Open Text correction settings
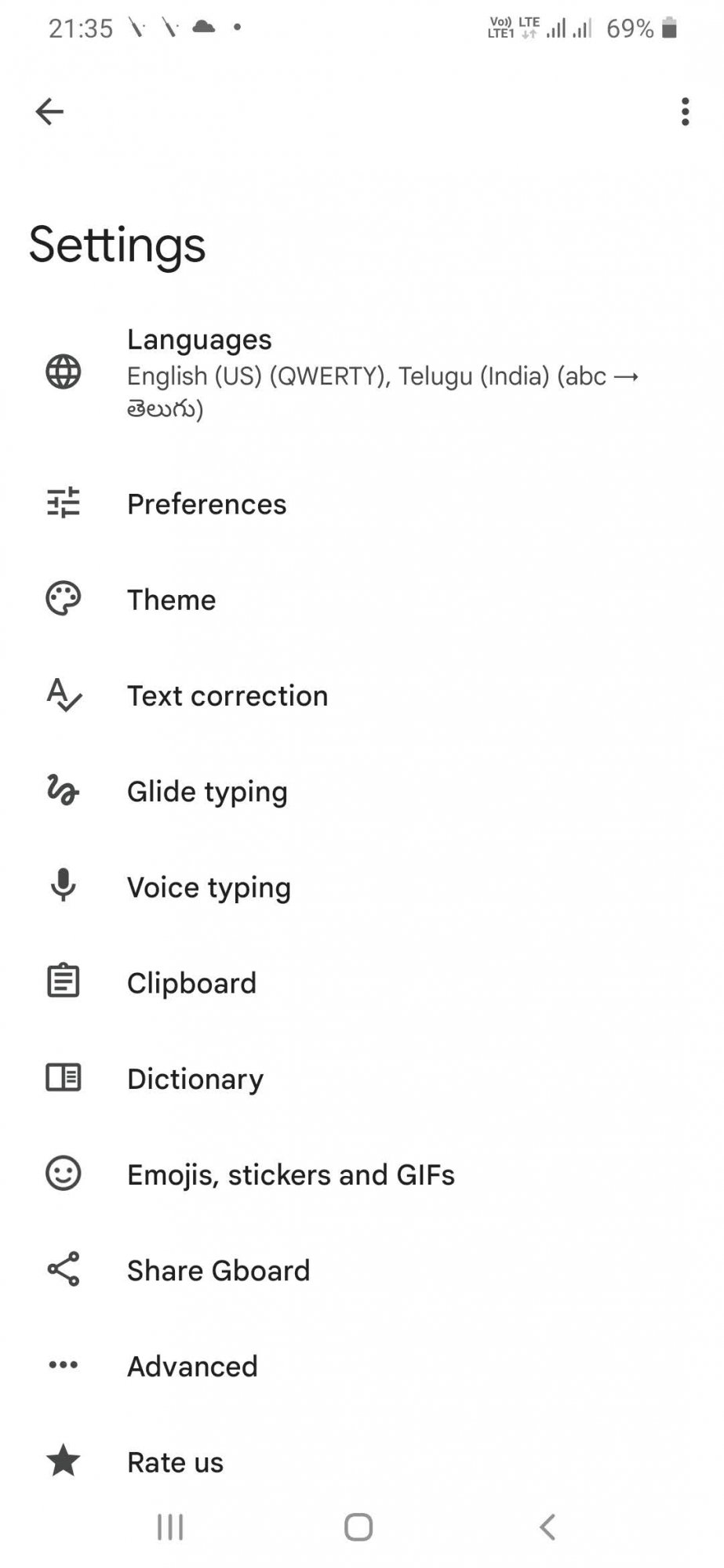Viewport: 724px width, 1568px height. tap(362, 695)
